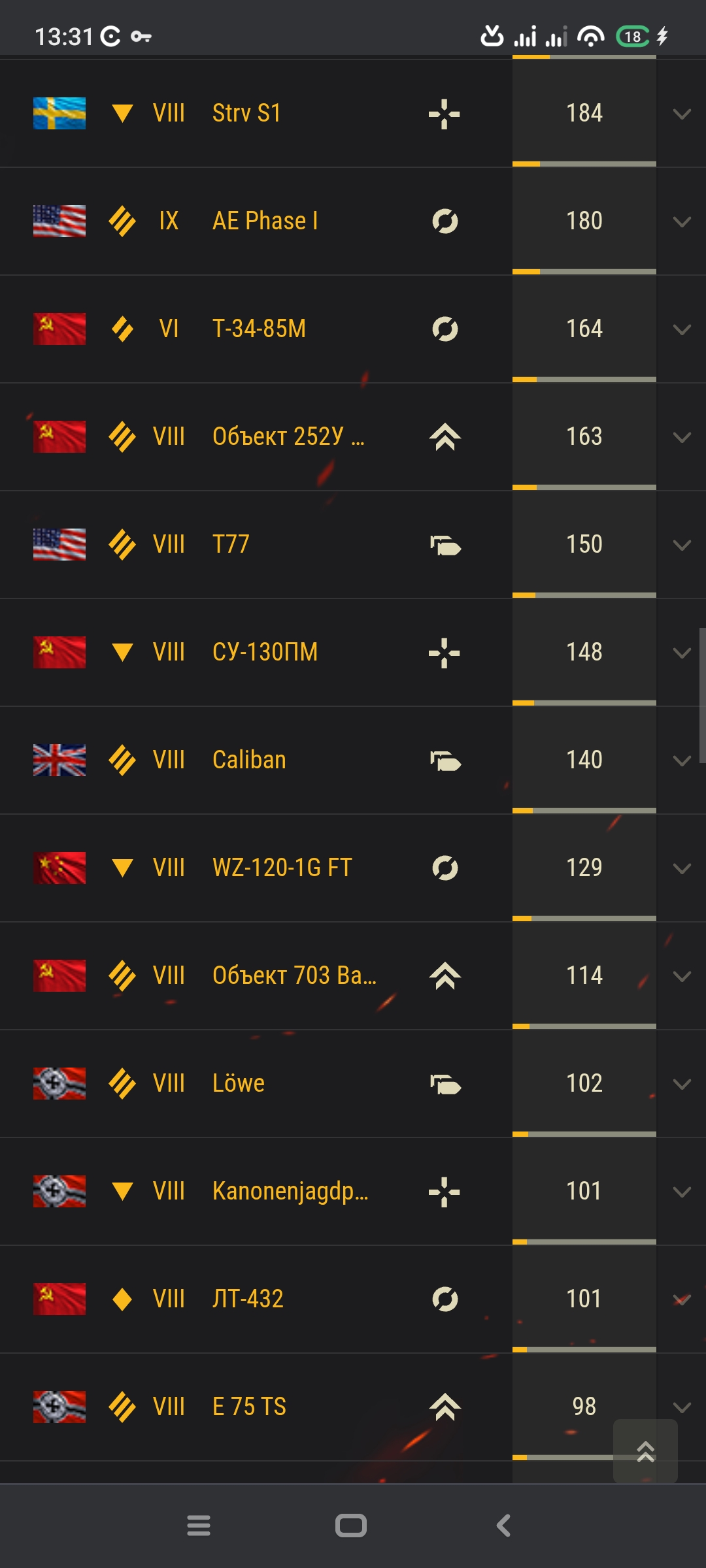Expand the Объект 703 row chevron

(x=682, y=977)
